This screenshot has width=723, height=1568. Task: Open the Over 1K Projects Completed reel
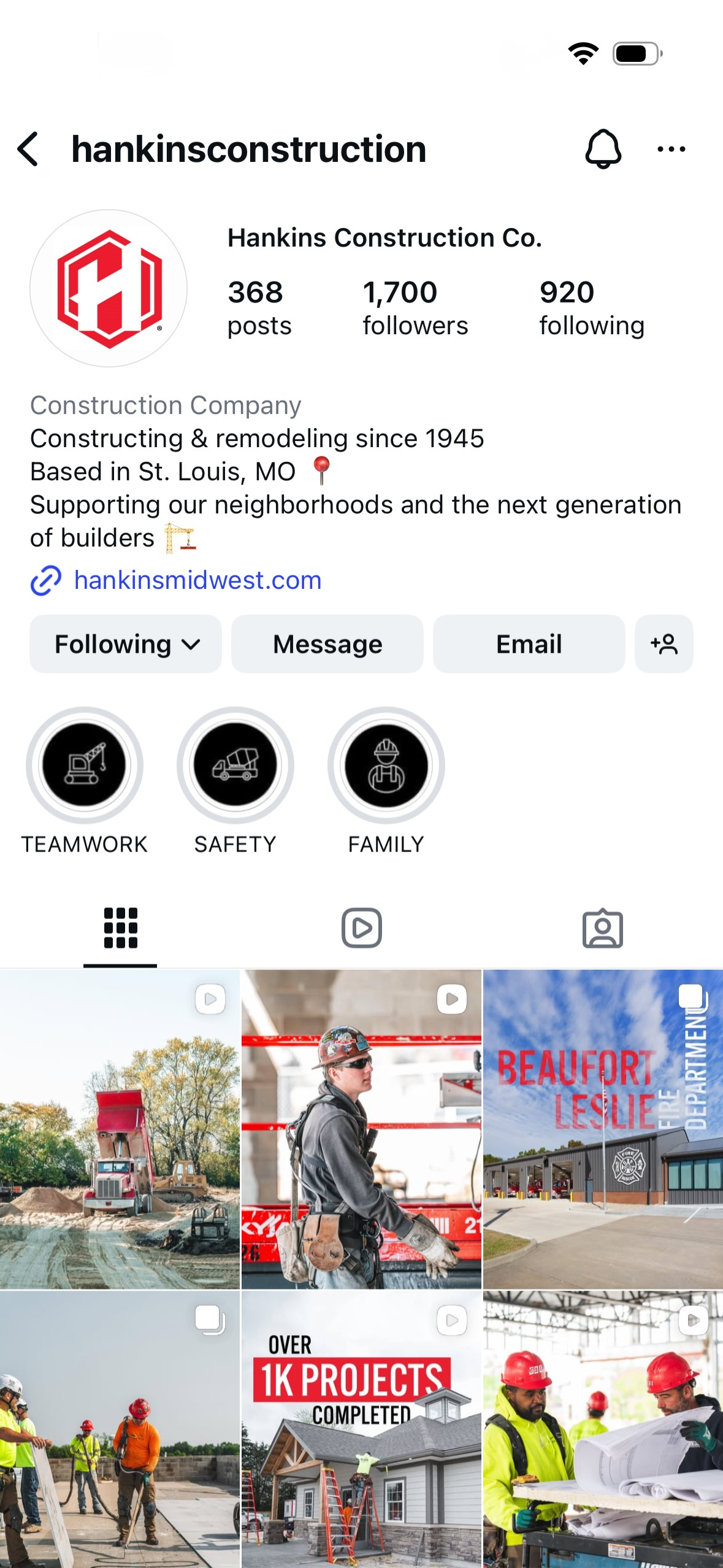coord(361,1429)
